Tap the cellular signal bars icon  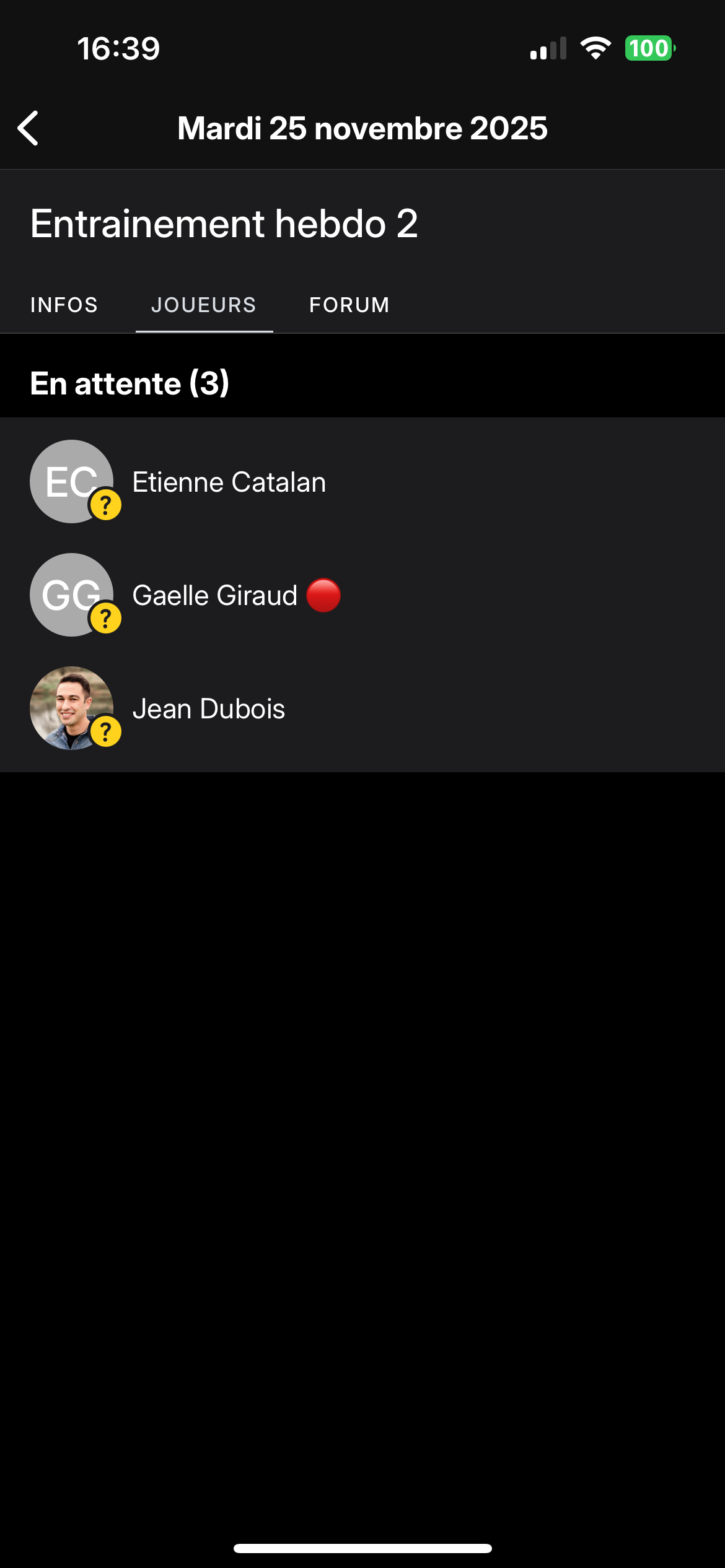548,50
